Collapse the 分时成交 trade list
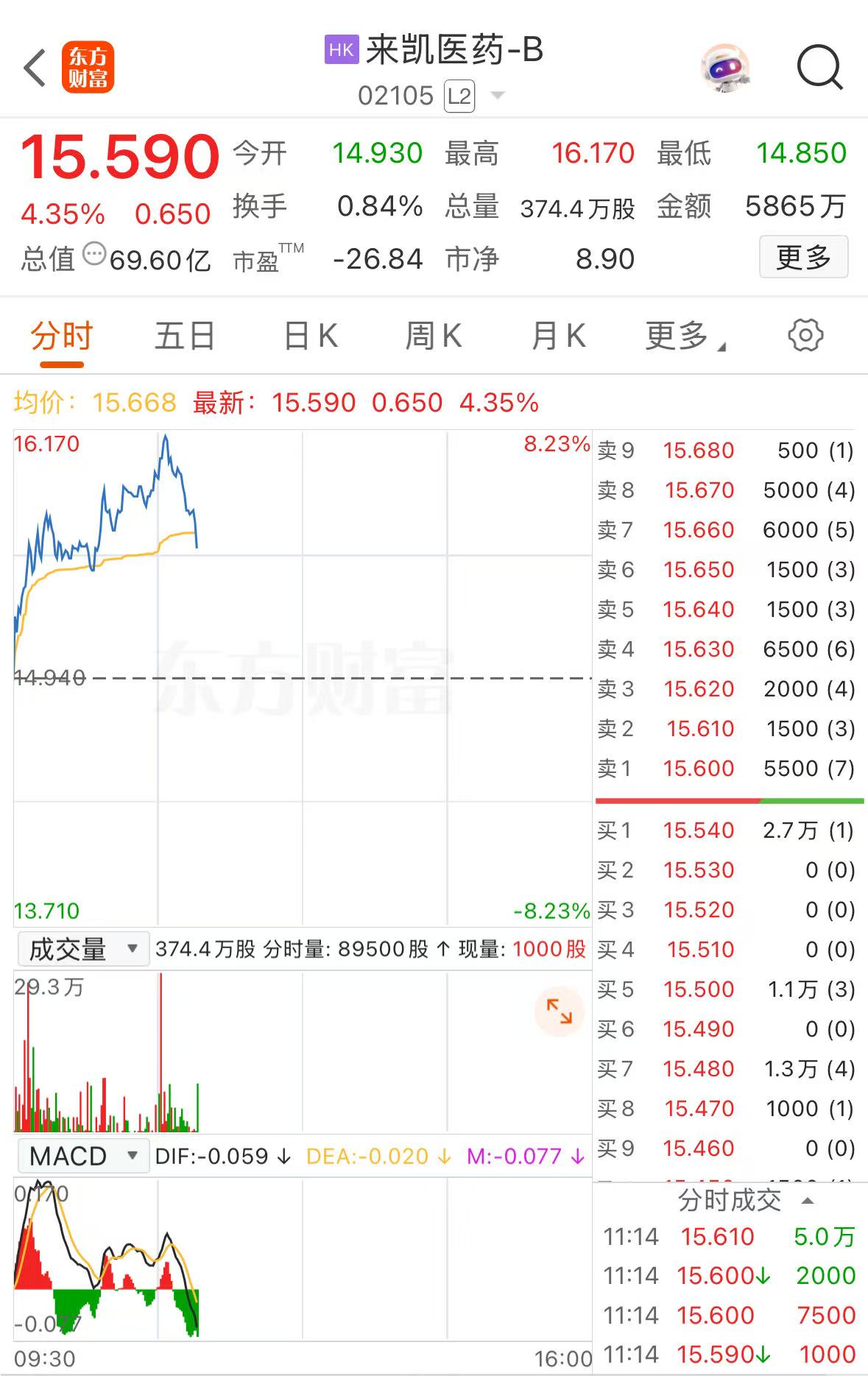868x1376 pixels. [807, 1201]
